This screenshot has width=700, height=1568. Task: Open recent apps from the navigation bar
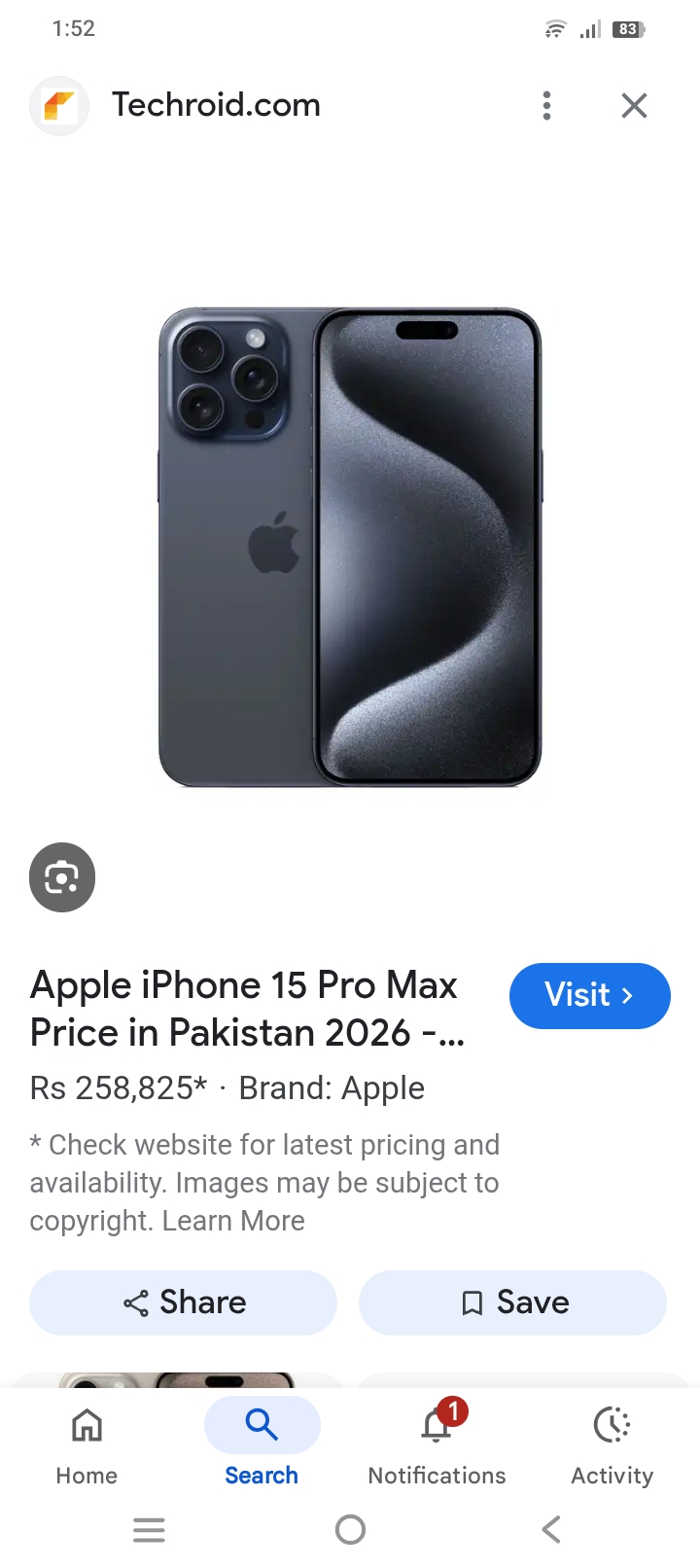click(149, 1529)
